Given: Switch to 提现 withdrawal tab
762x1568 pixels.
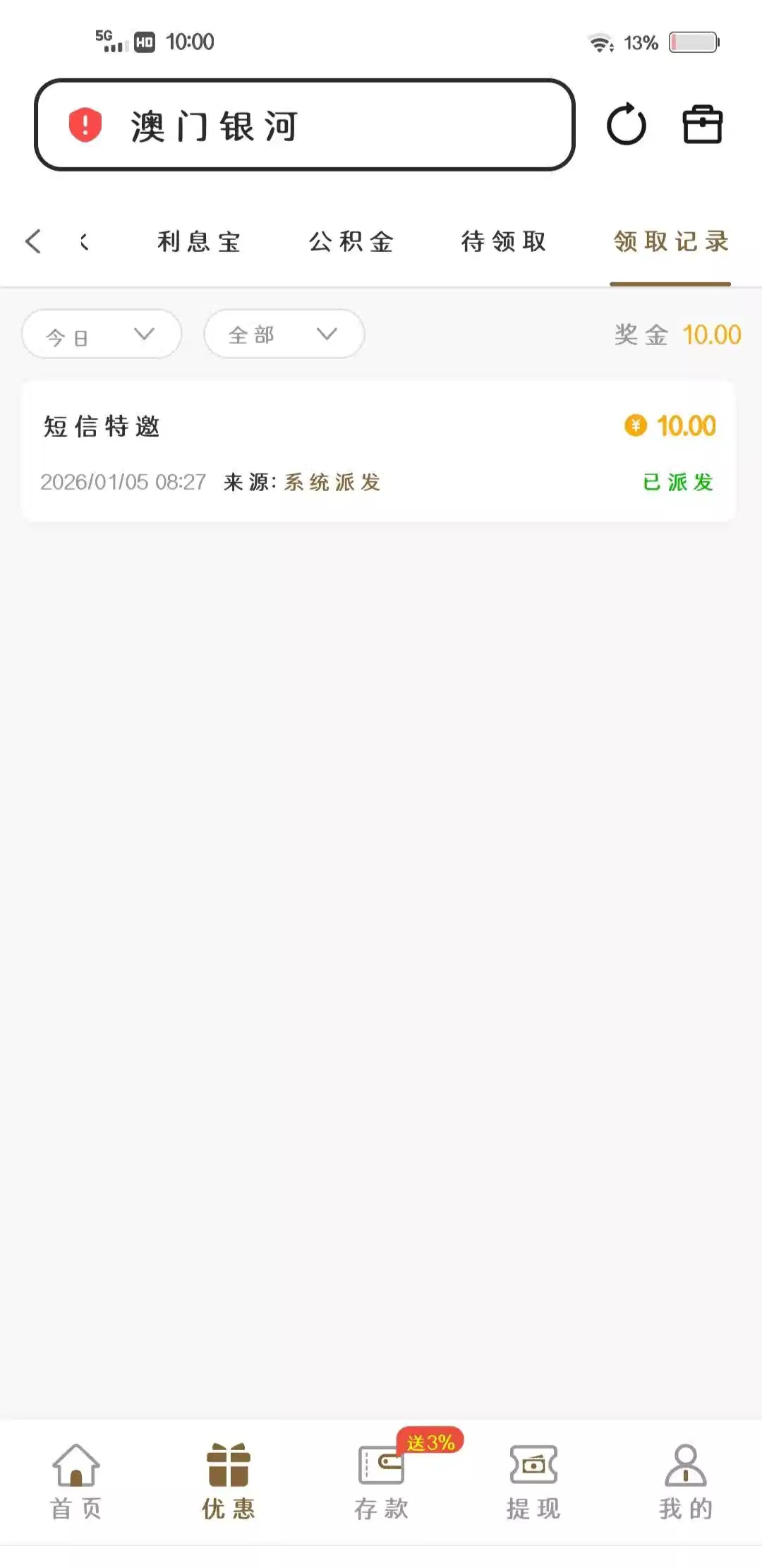Looking at the screenshot, I should (533, 1480).
